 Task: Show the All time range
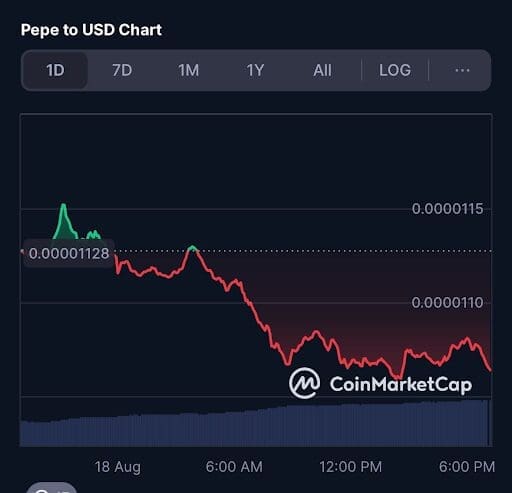point(322,70)
